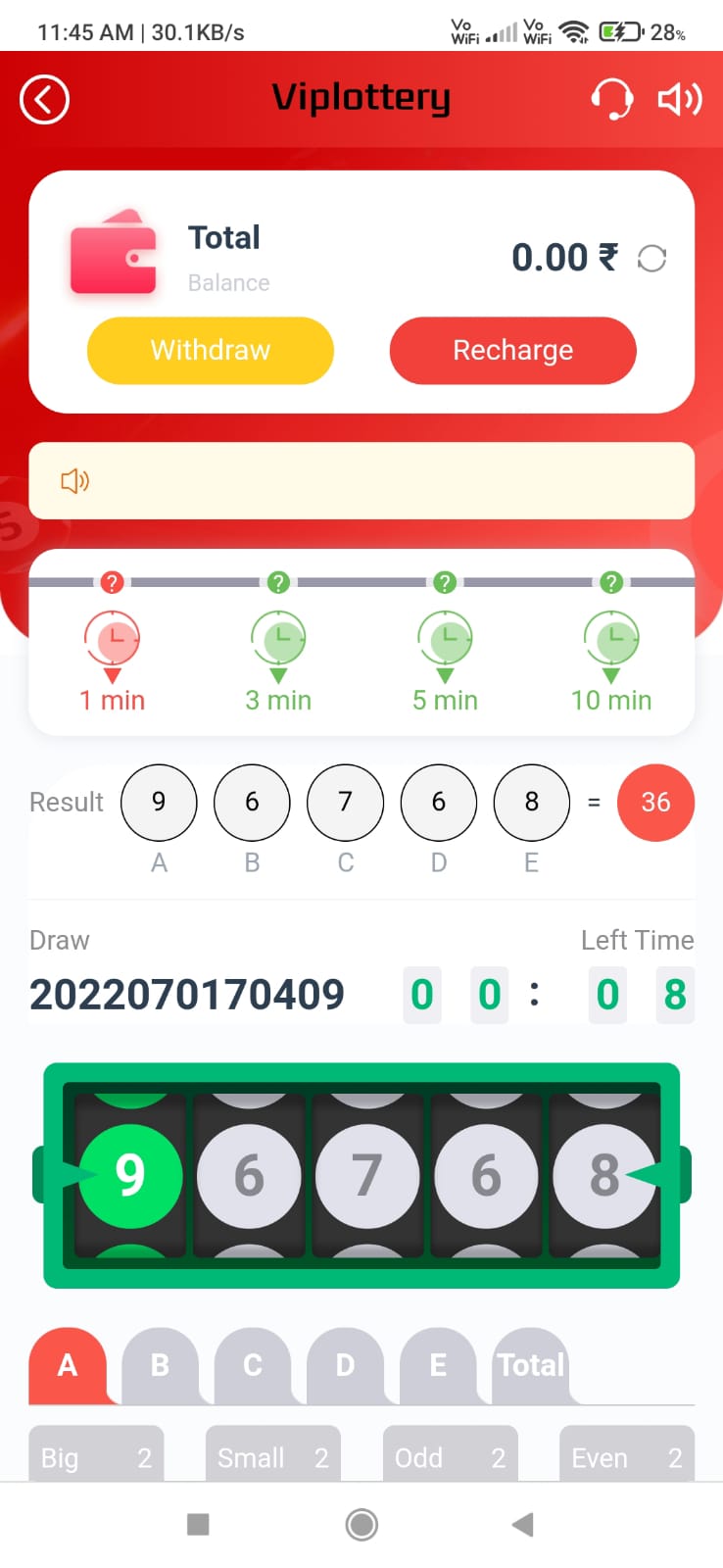723x1568 pixels.
Task: Switch to the C tab
Action: pos(252,1365)
